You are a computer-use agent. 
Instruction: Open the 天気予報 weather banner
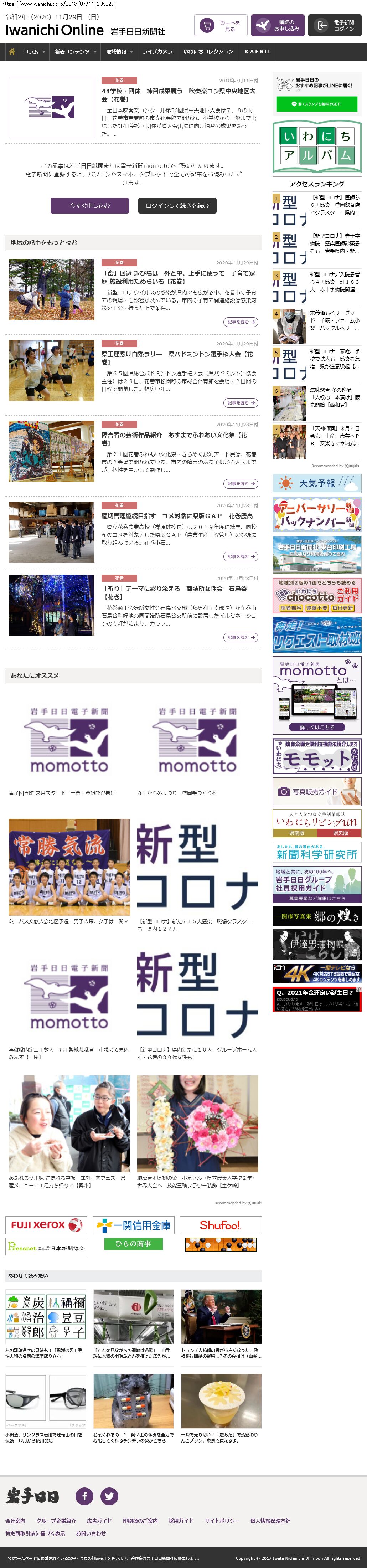(x=316, y=483)
